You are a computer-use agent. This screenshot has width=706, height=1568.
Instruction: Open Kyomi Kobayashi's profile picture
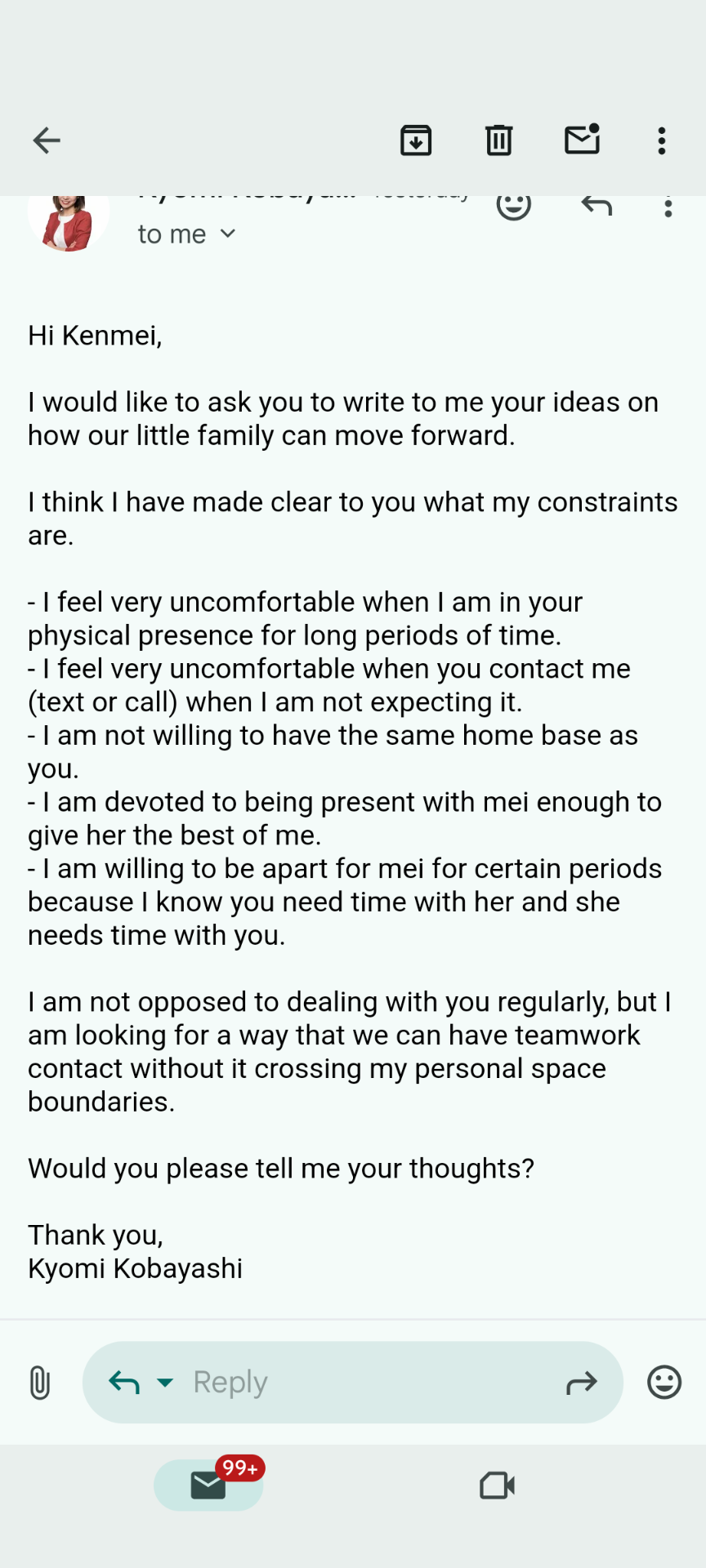click(69, 220)
